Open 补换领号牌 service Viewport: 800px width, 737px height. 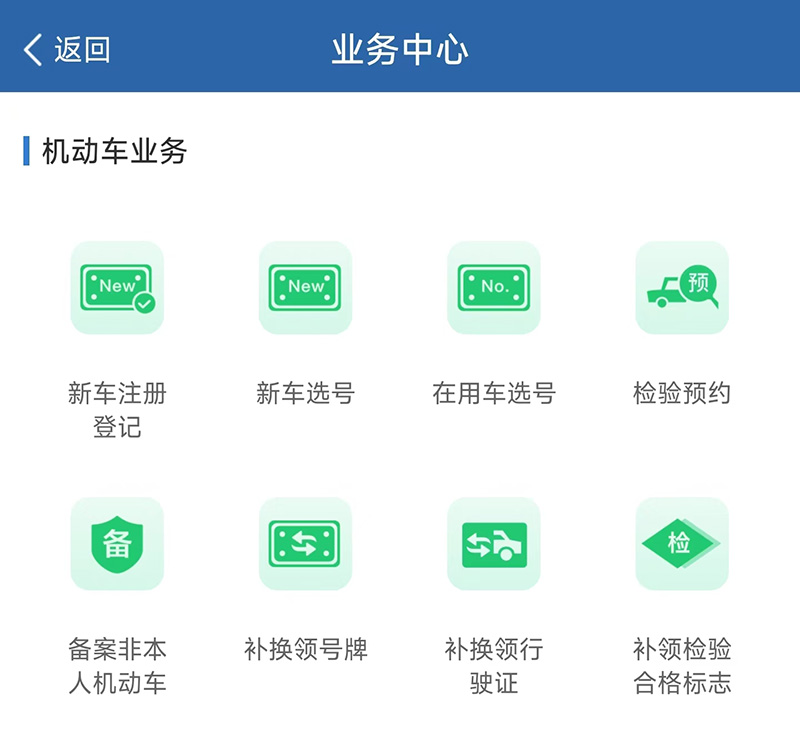coord(305,544)
